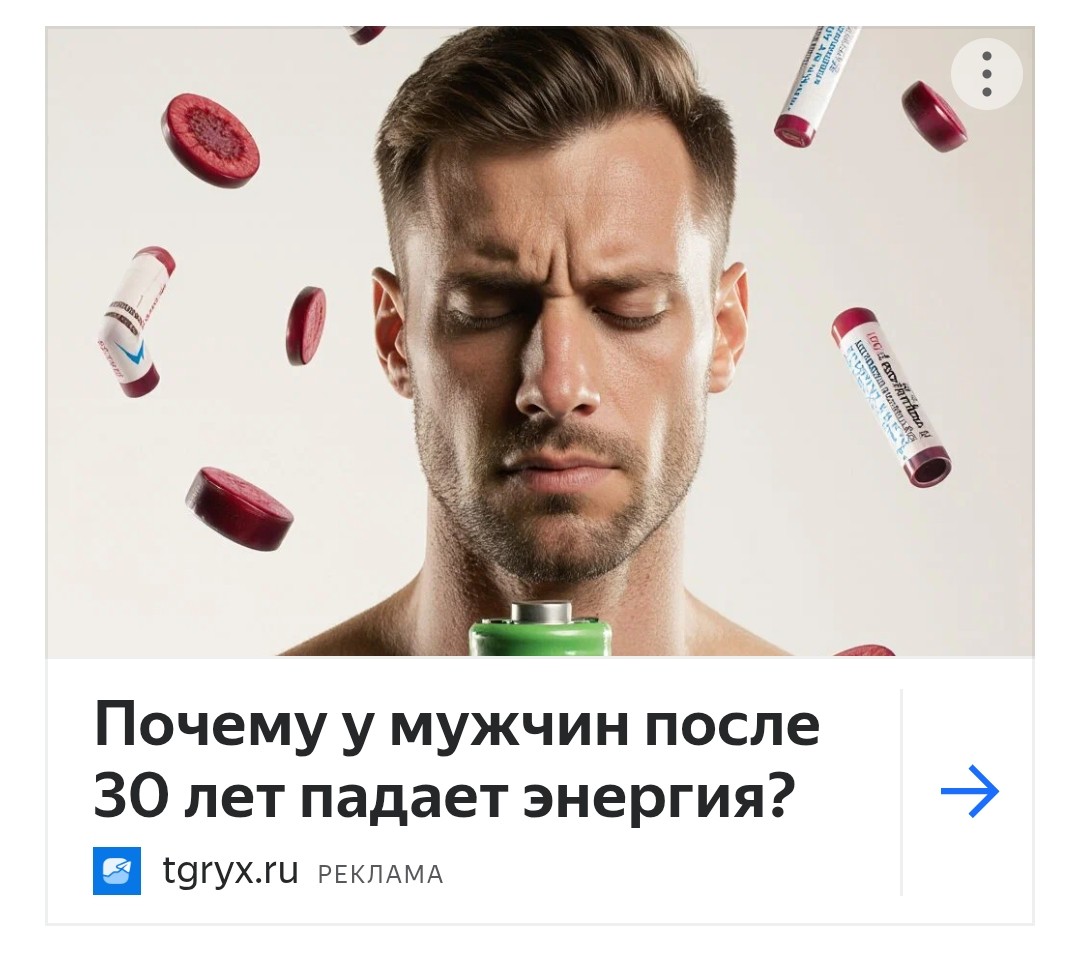Open the tgryx.ru advertiser link
Screen dimensions: 1080x954
click(230, 871)
